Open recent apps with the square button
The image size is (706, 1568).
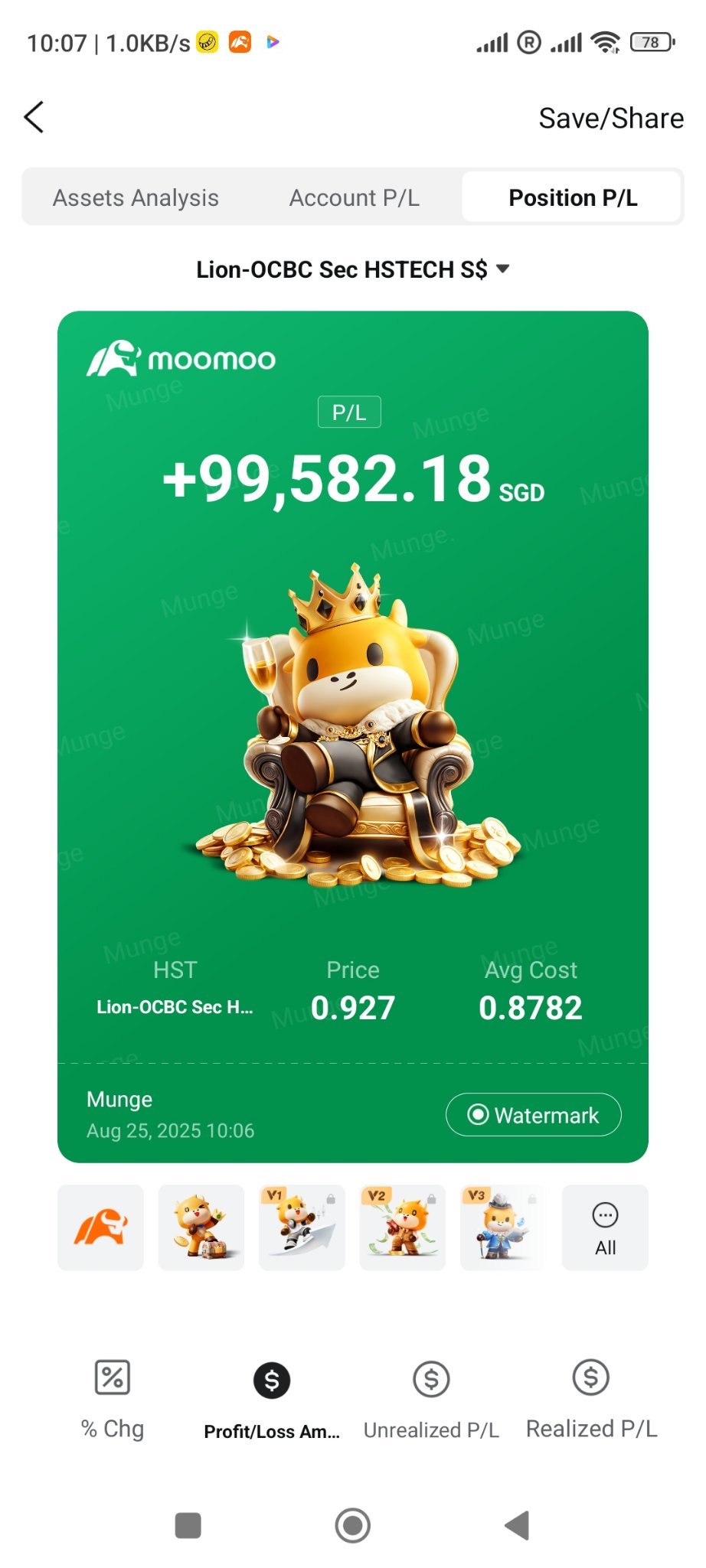pos(188,1525)
